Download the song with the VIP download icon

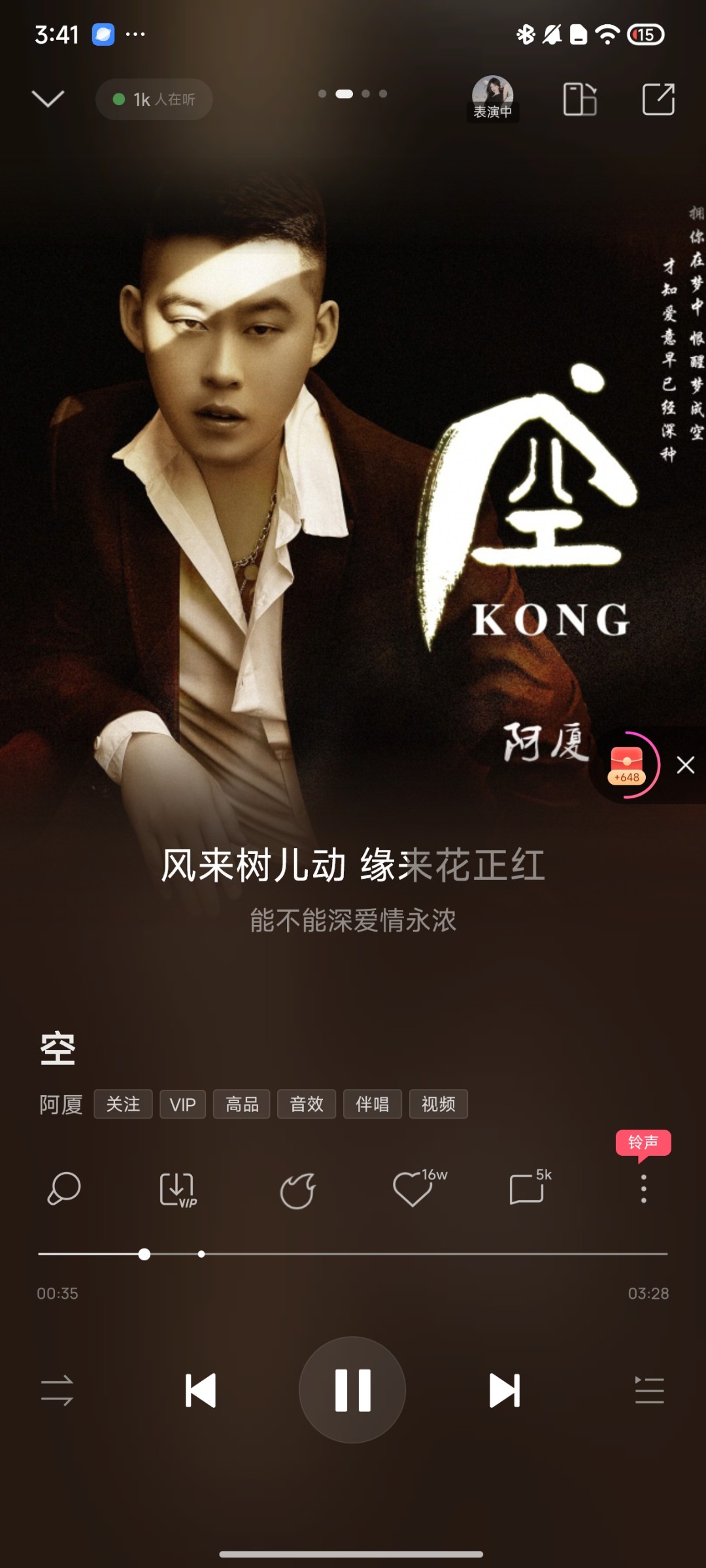pos(178,1189)
